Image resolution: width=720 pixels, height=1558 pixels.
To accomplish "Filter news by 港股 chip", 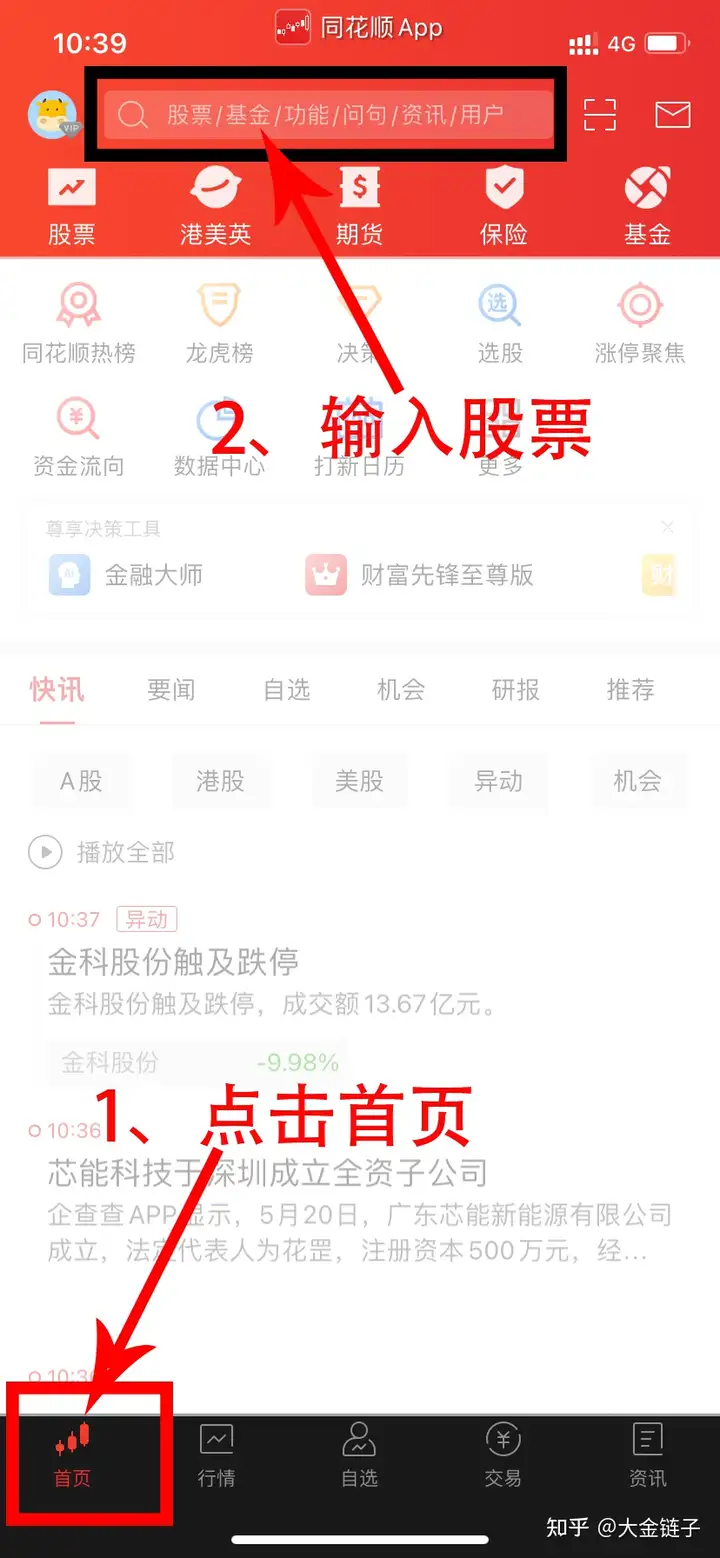I will 220,781.
